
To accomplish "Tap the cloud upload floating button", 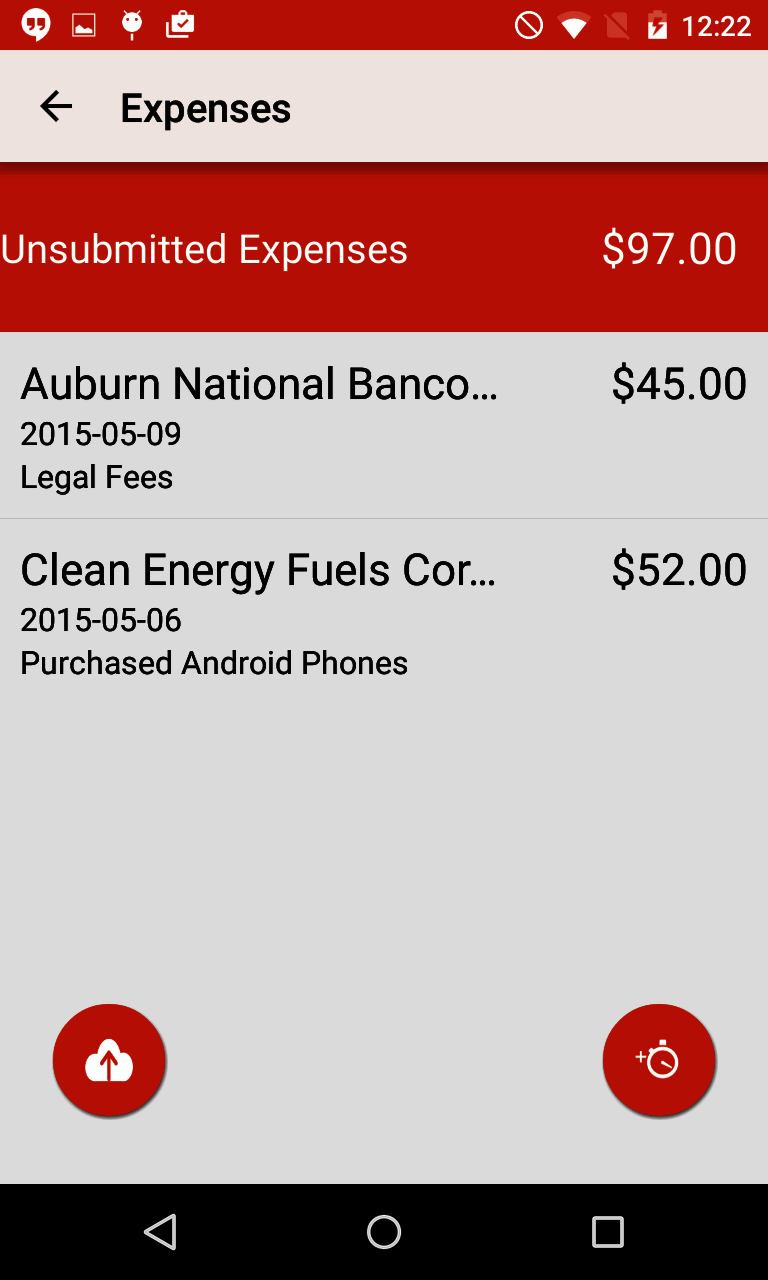I will [x=109, y=1060].
